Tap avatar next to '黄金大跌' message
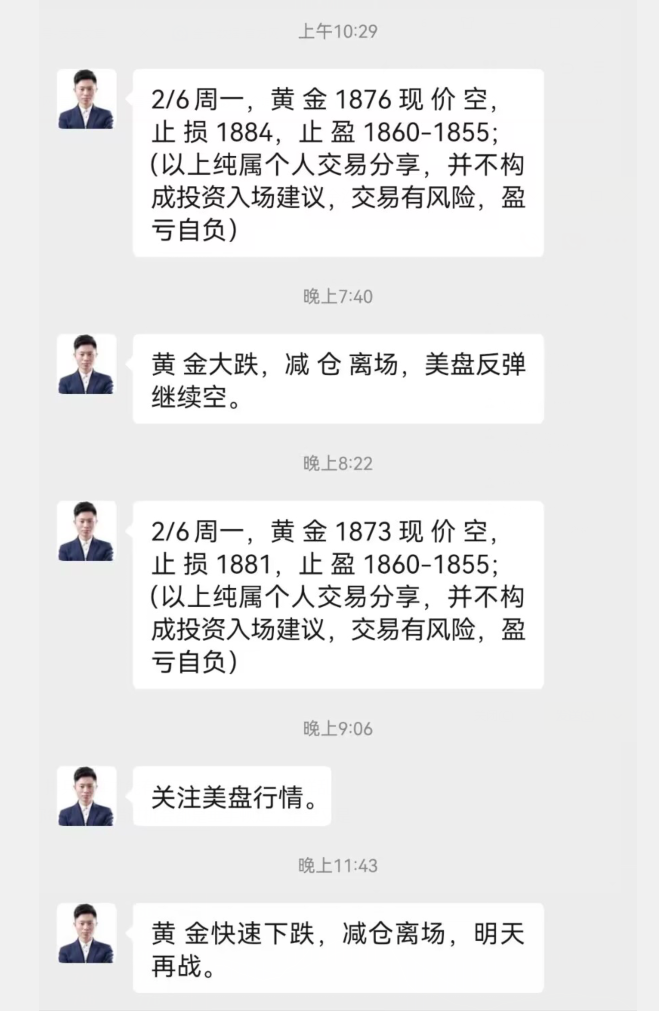 [86, 364]
